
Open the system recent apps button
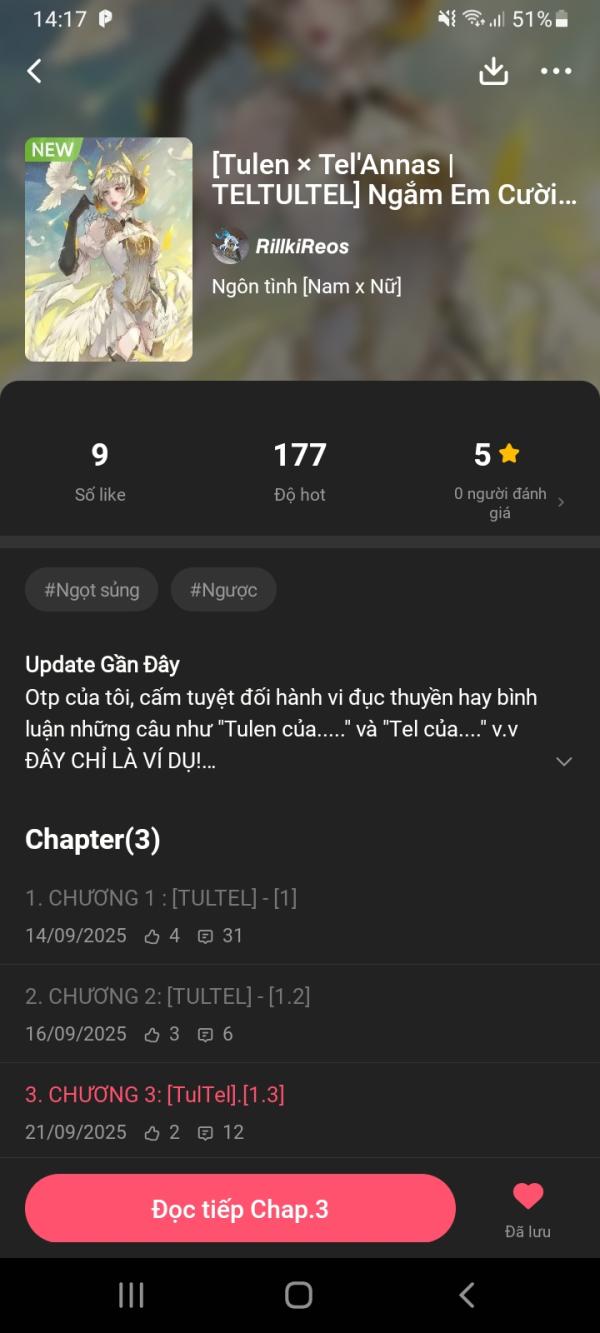(131, 1295)
